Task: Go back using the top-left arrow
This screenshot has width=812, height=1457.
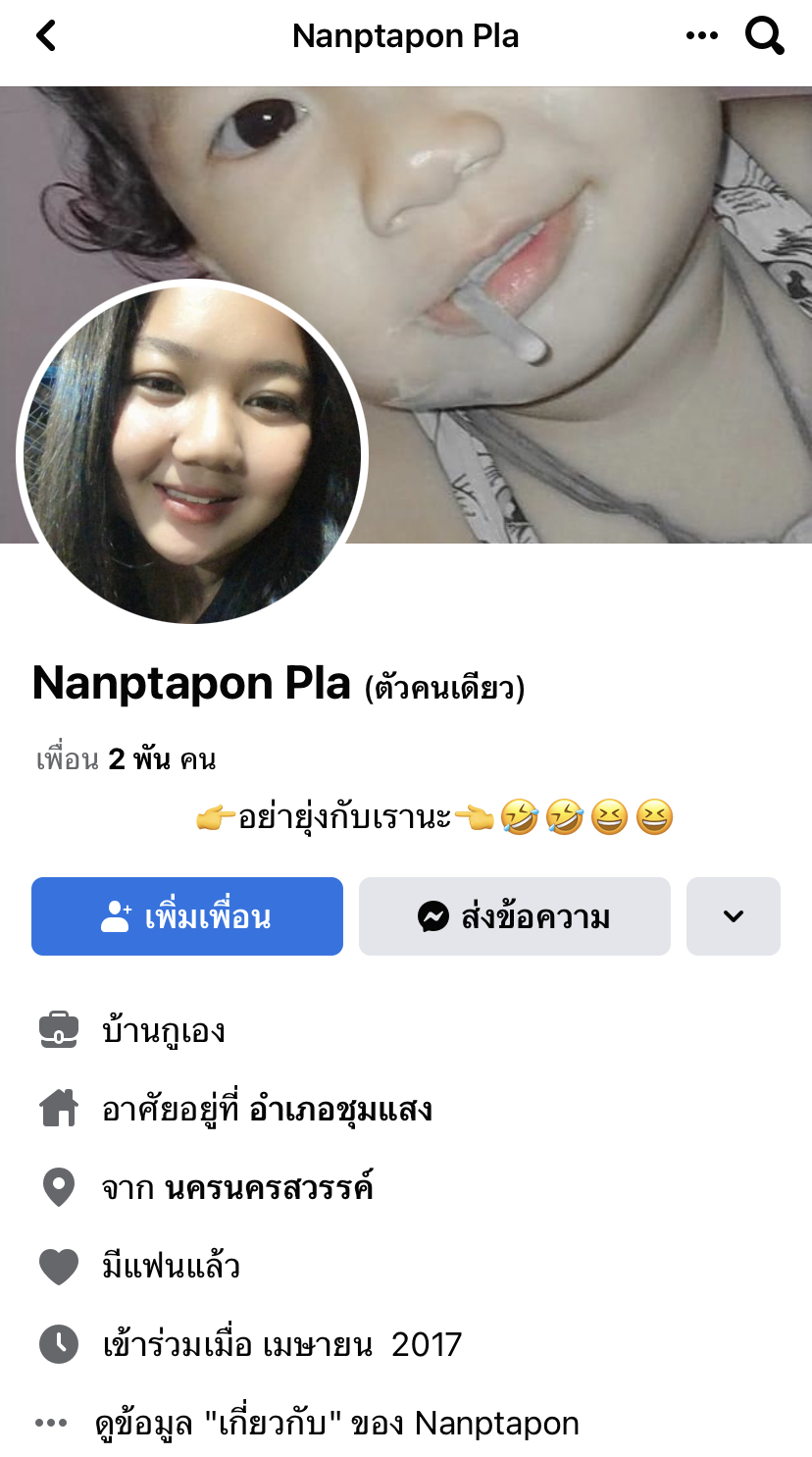Action: pos(46,36)
